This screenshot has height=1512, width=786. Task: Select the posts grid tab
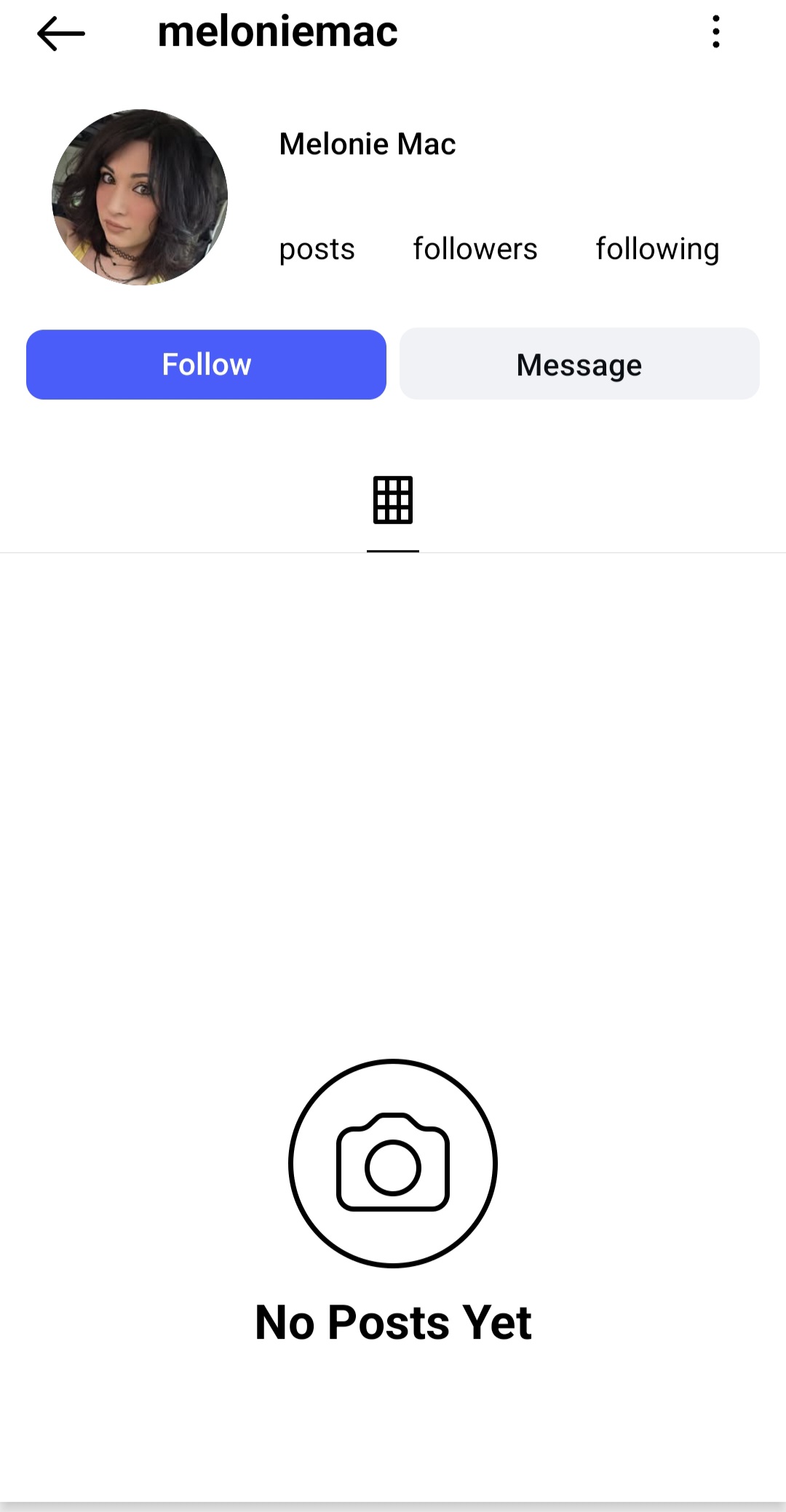click(393, 501)
